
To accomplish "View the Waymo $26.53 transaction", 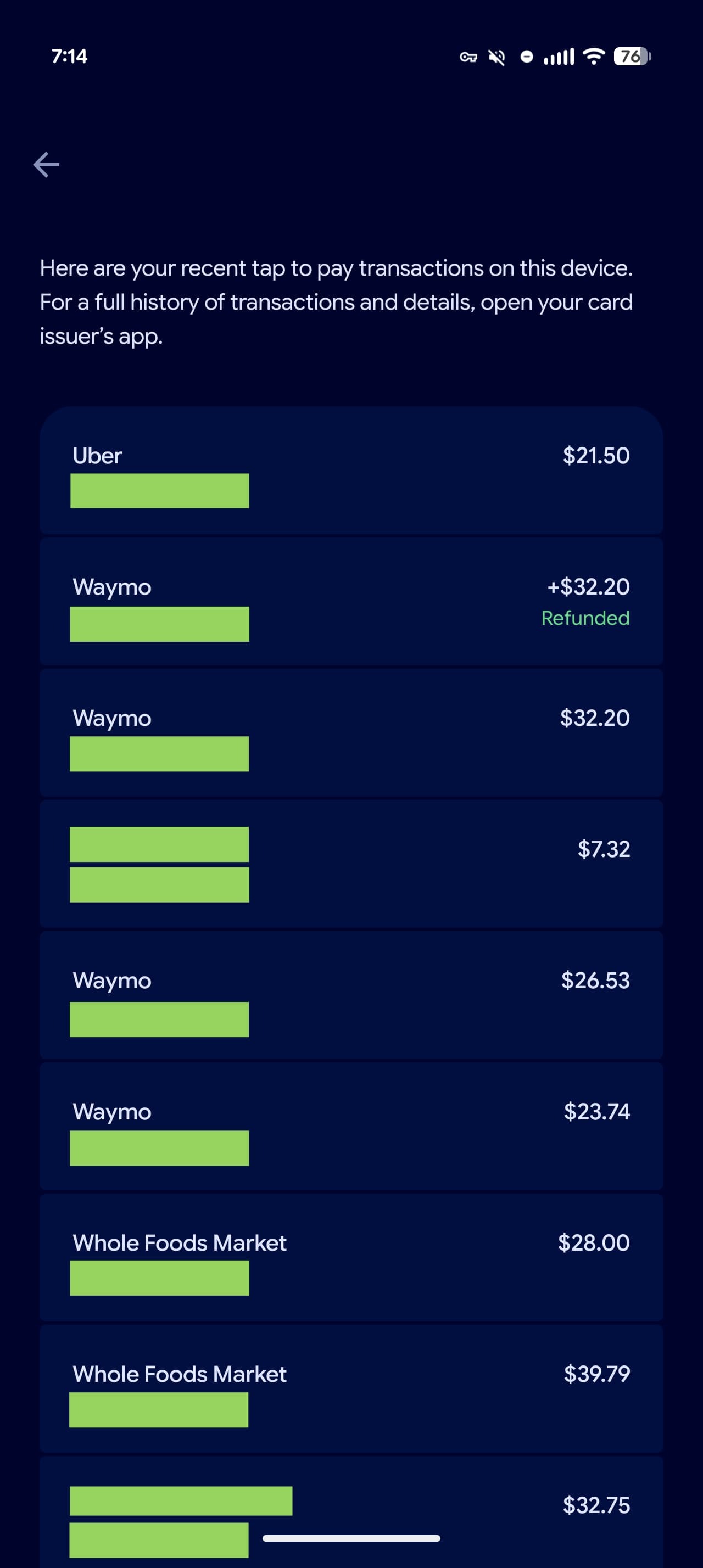I will pyautogui.click(x=351, y=995).
